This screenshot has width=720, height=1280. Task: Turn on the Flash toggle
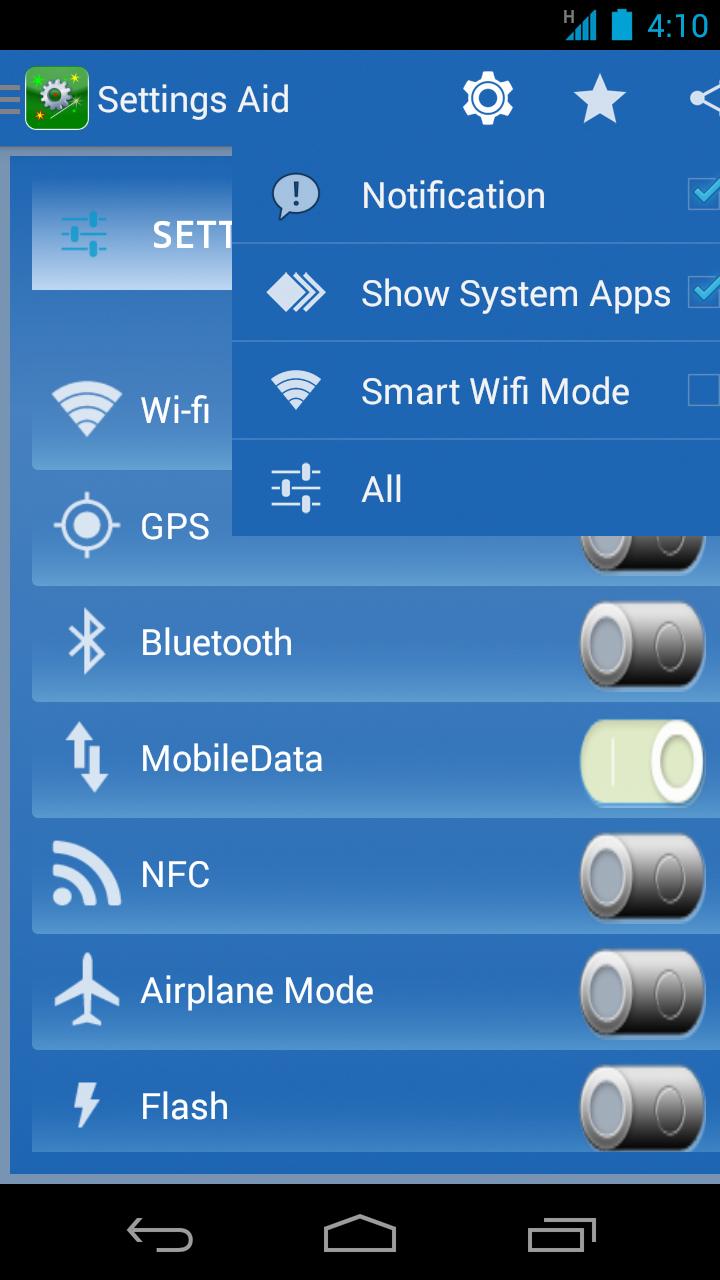(x=642, y=1106)
